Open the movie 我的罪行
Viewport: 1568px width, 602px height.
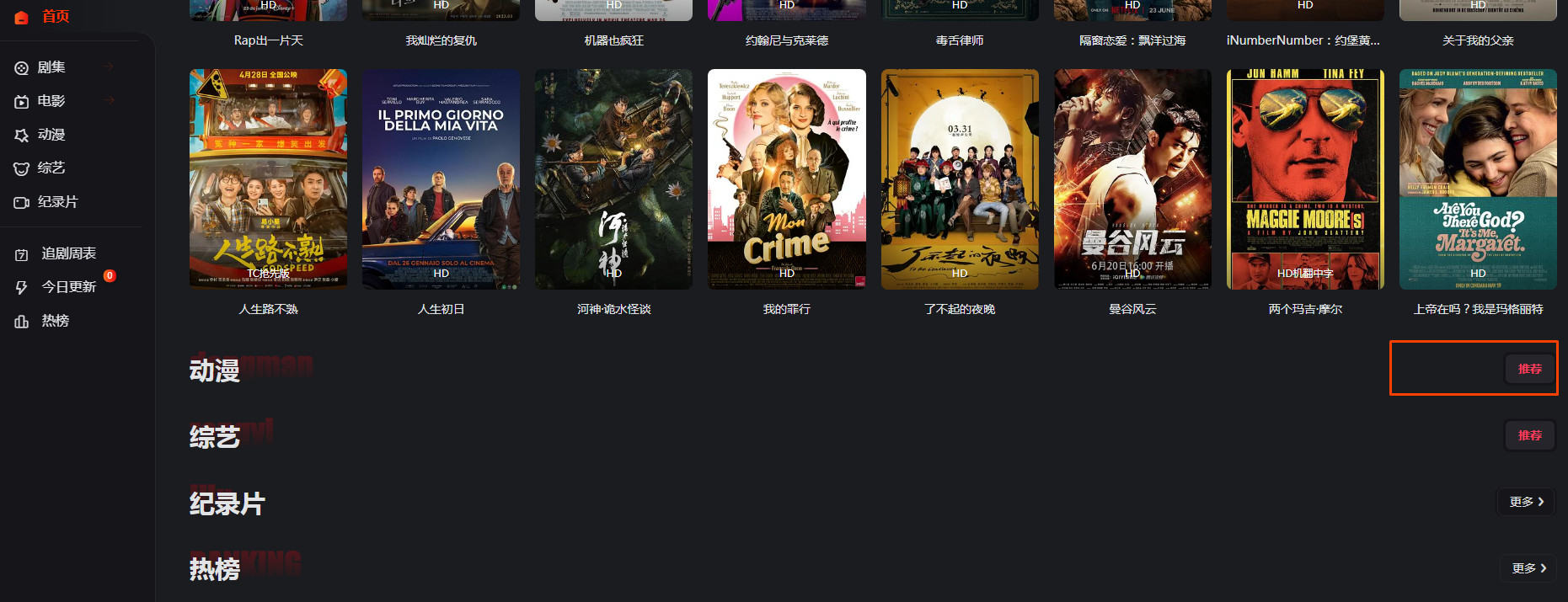coord(786,179)
